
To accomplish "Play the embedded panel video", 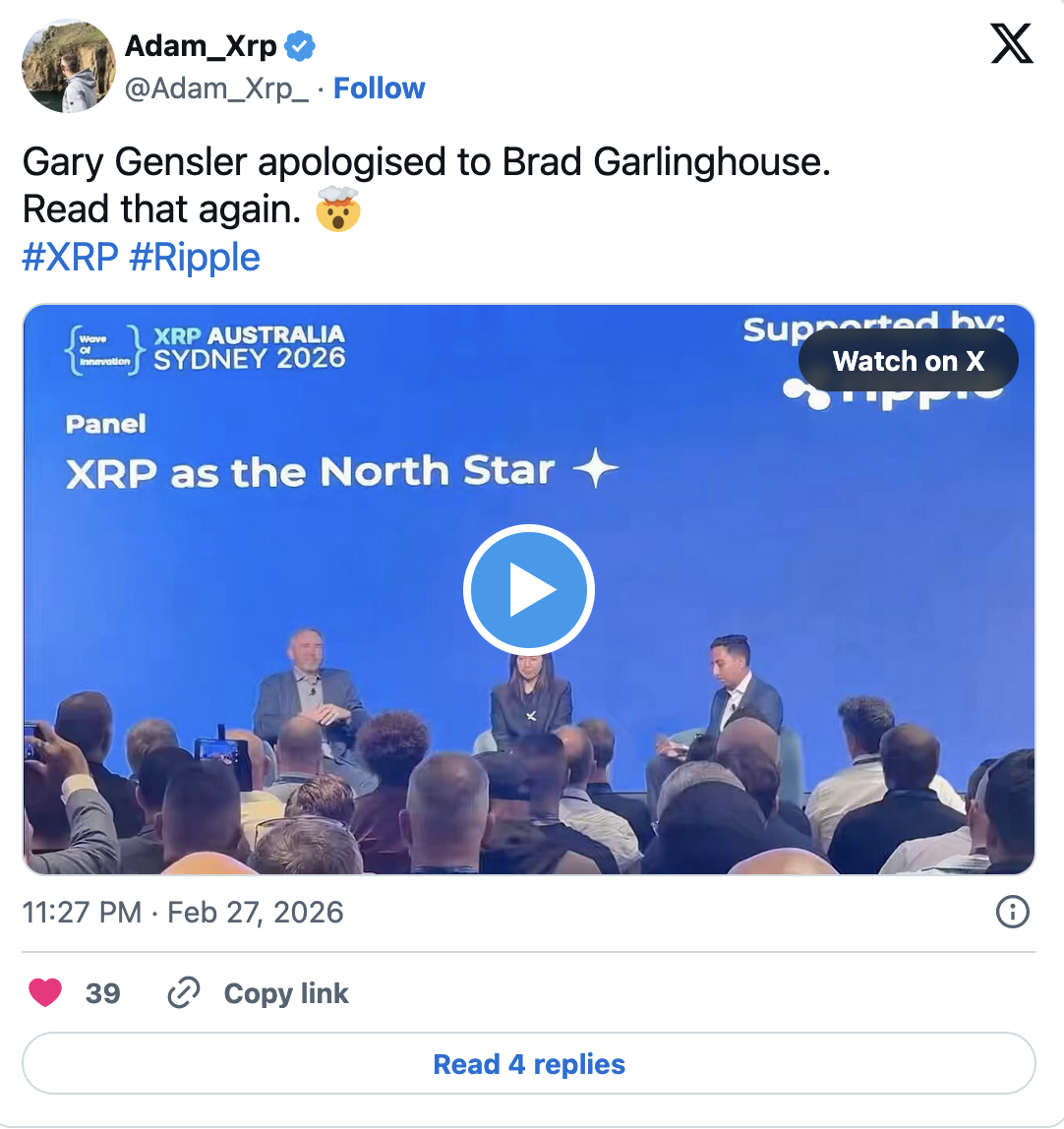I will click(529, 590).
